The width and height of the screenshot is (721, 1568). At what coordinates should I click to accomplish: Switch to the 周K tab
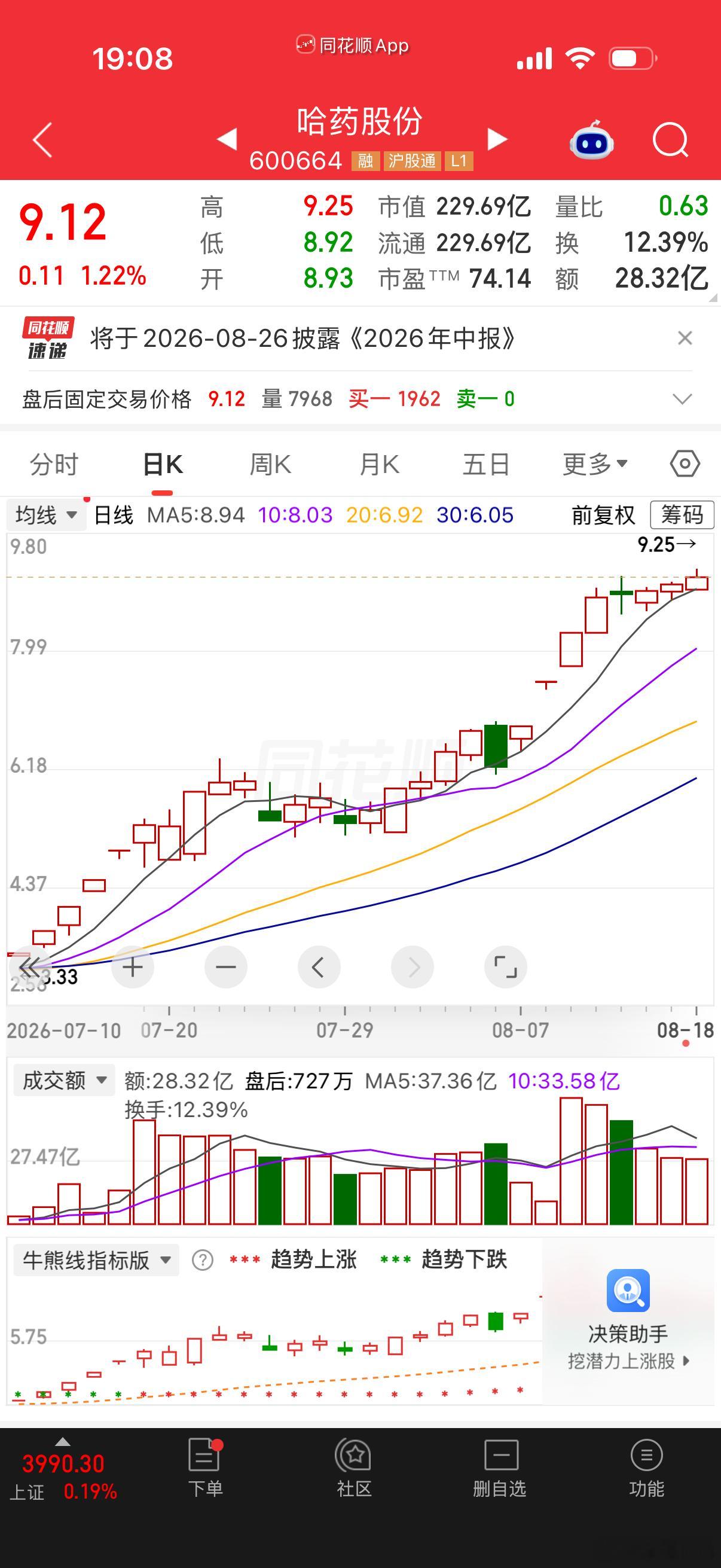click(x=270, y=465)
